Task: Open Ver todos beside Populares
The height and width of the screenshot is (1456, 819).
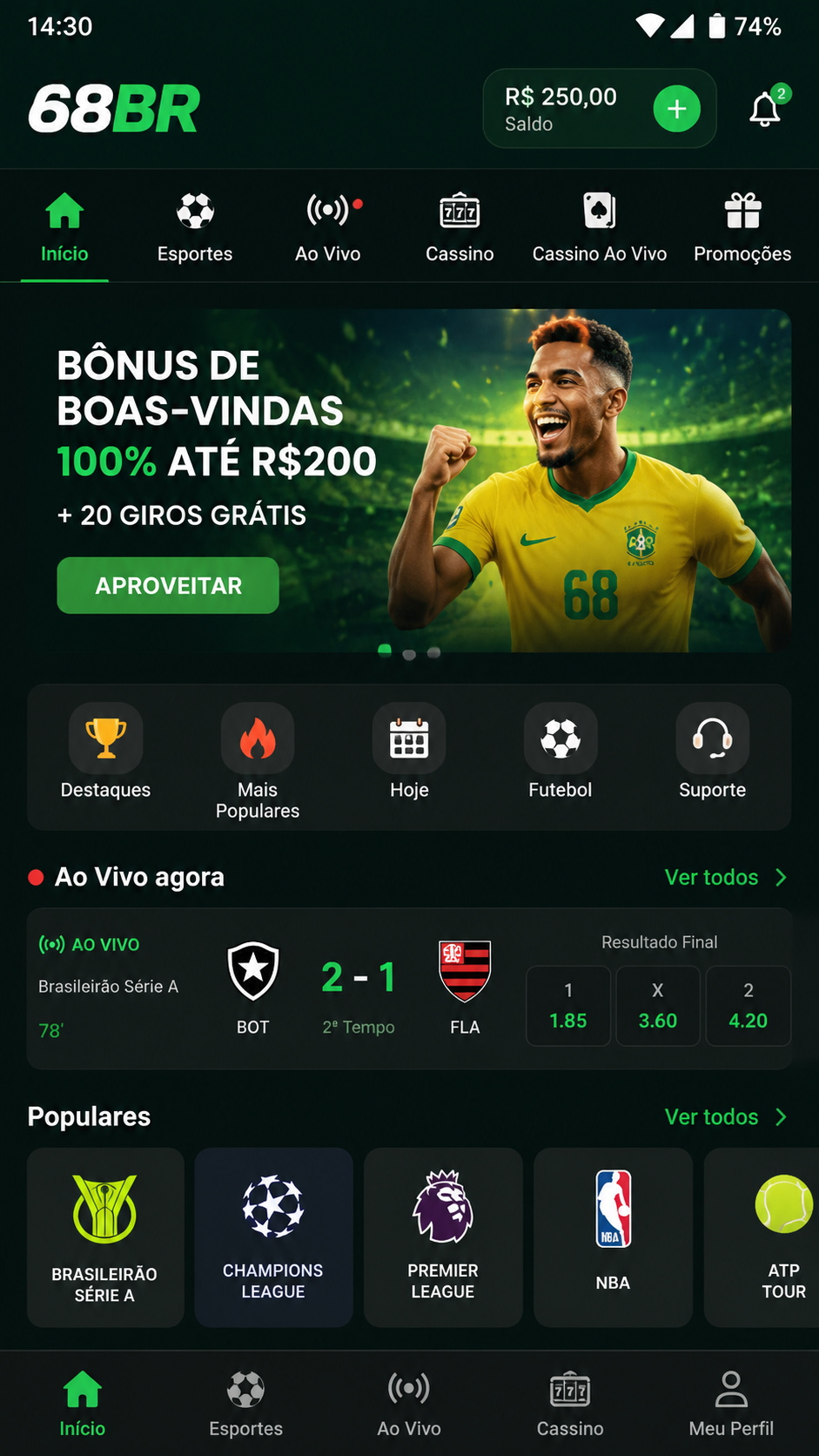Action: point(726,1116)
